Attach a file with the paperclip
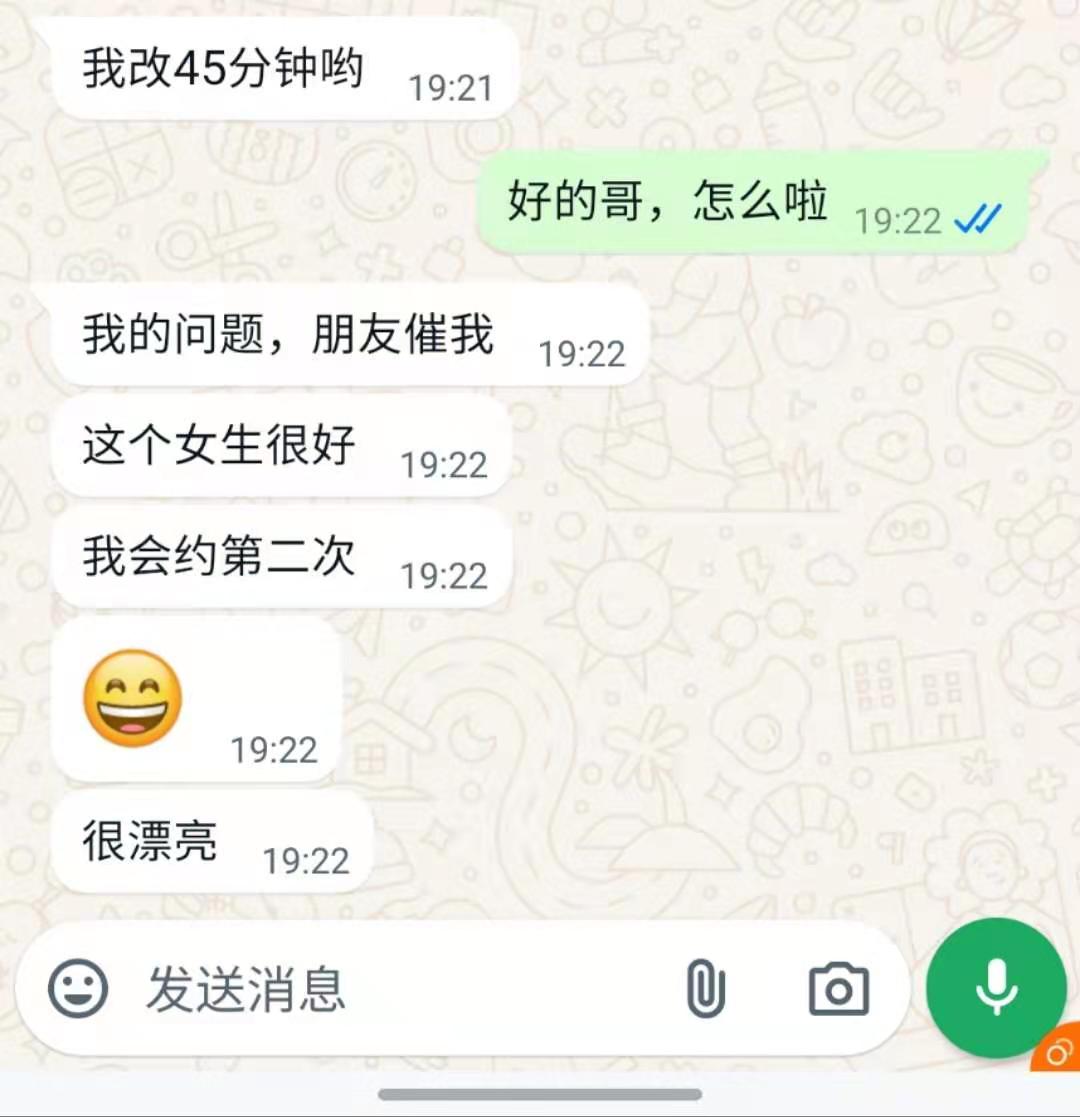The height and width of the screenshot is (1117, 1080). pos(705,988)
